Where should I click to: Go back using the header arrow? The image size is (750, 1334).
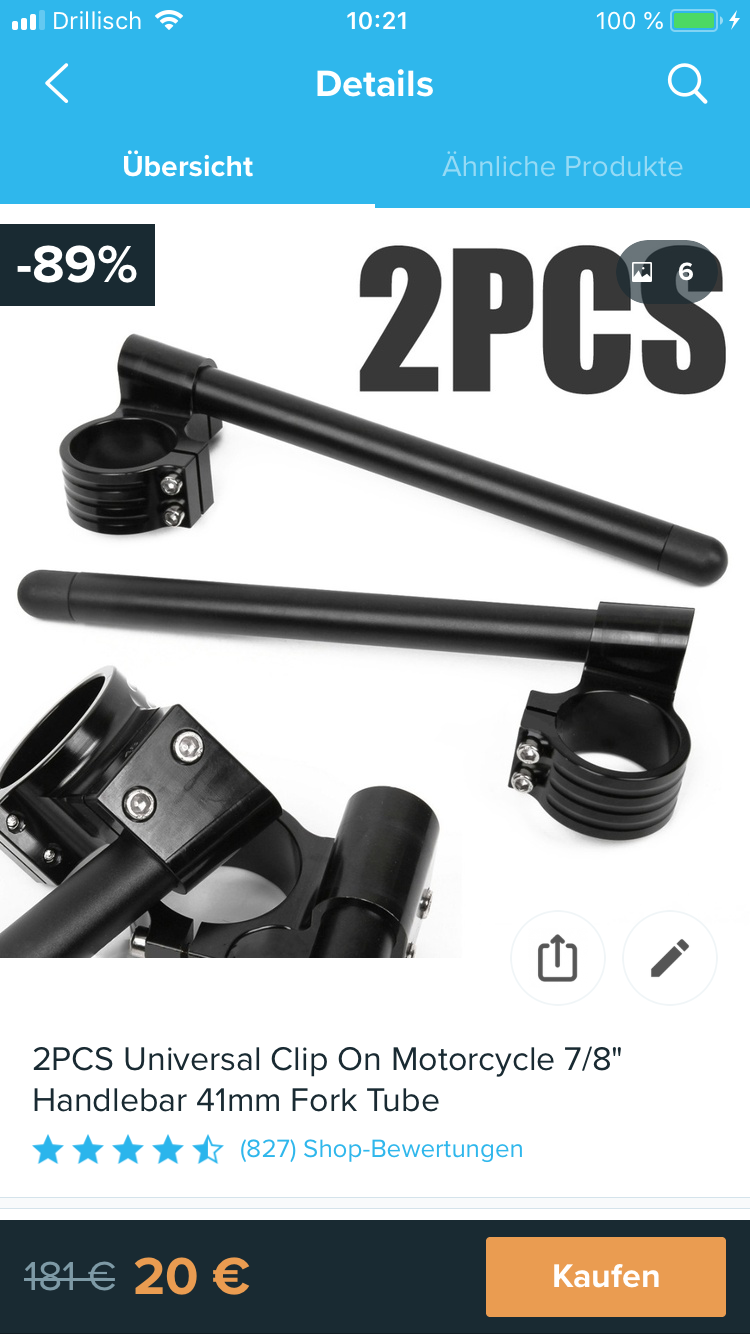57,84
